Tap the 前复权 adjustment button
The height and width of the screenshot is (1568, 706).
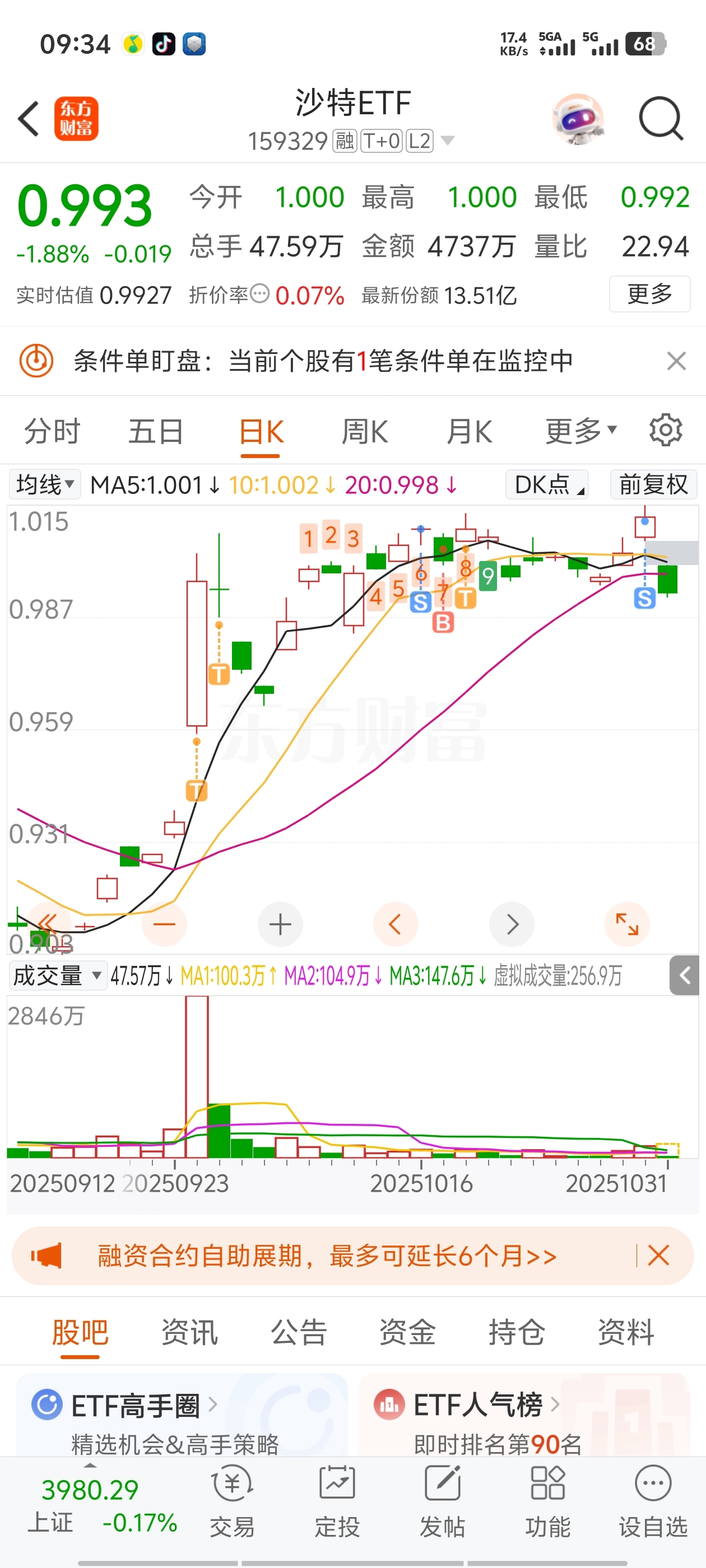coord(653,485)
